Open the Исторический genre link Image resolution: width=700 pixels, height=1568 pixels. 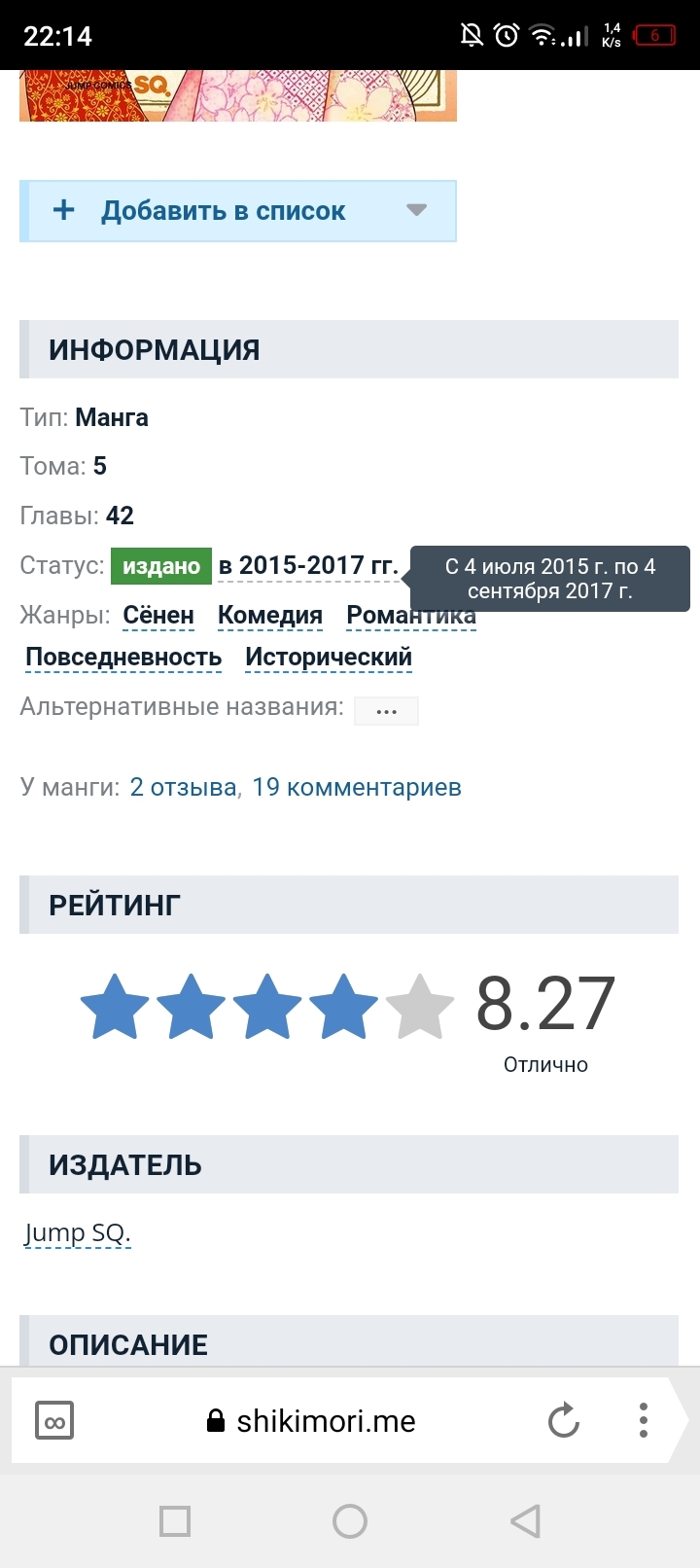pyautogui.click(x=329, y=658)
